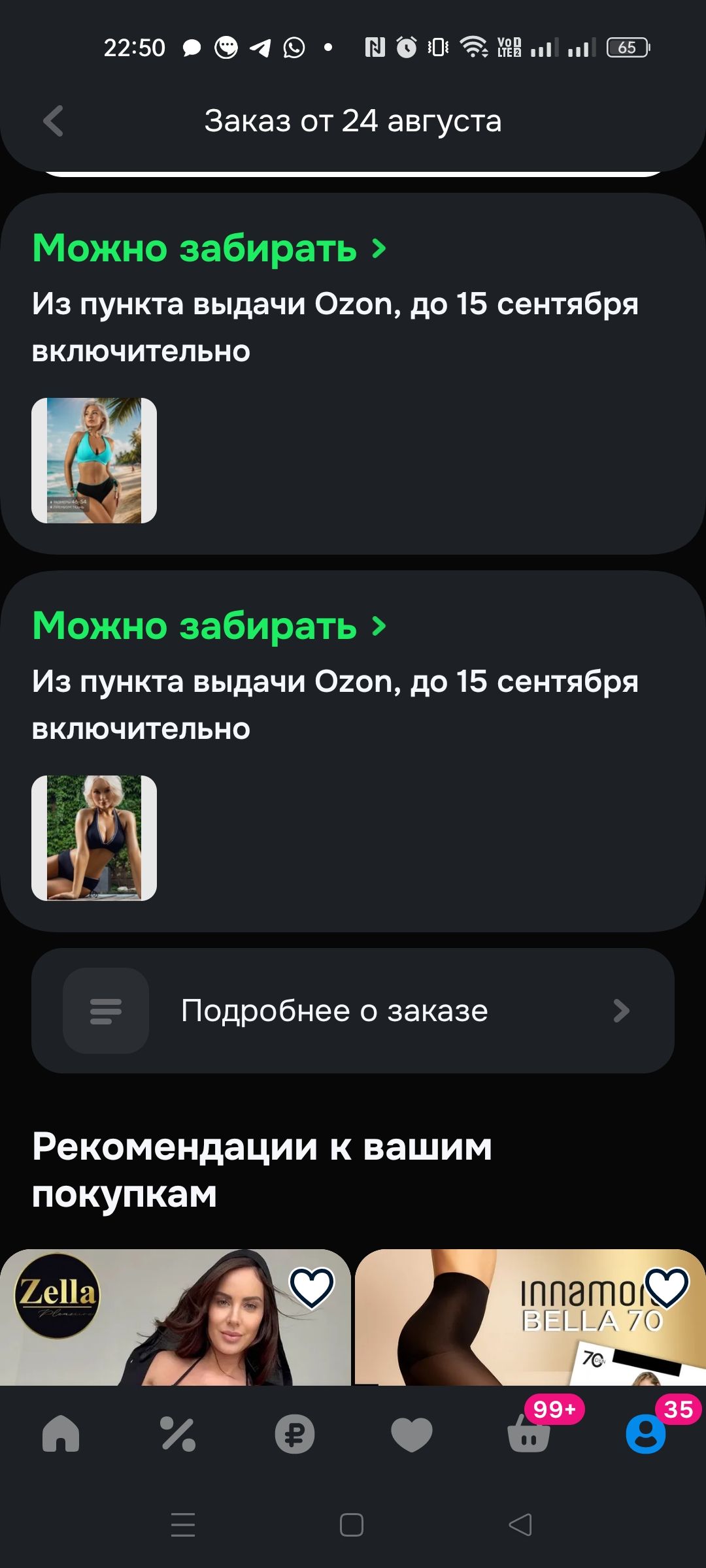Go to the profile tab

[x=646, y=1434]
